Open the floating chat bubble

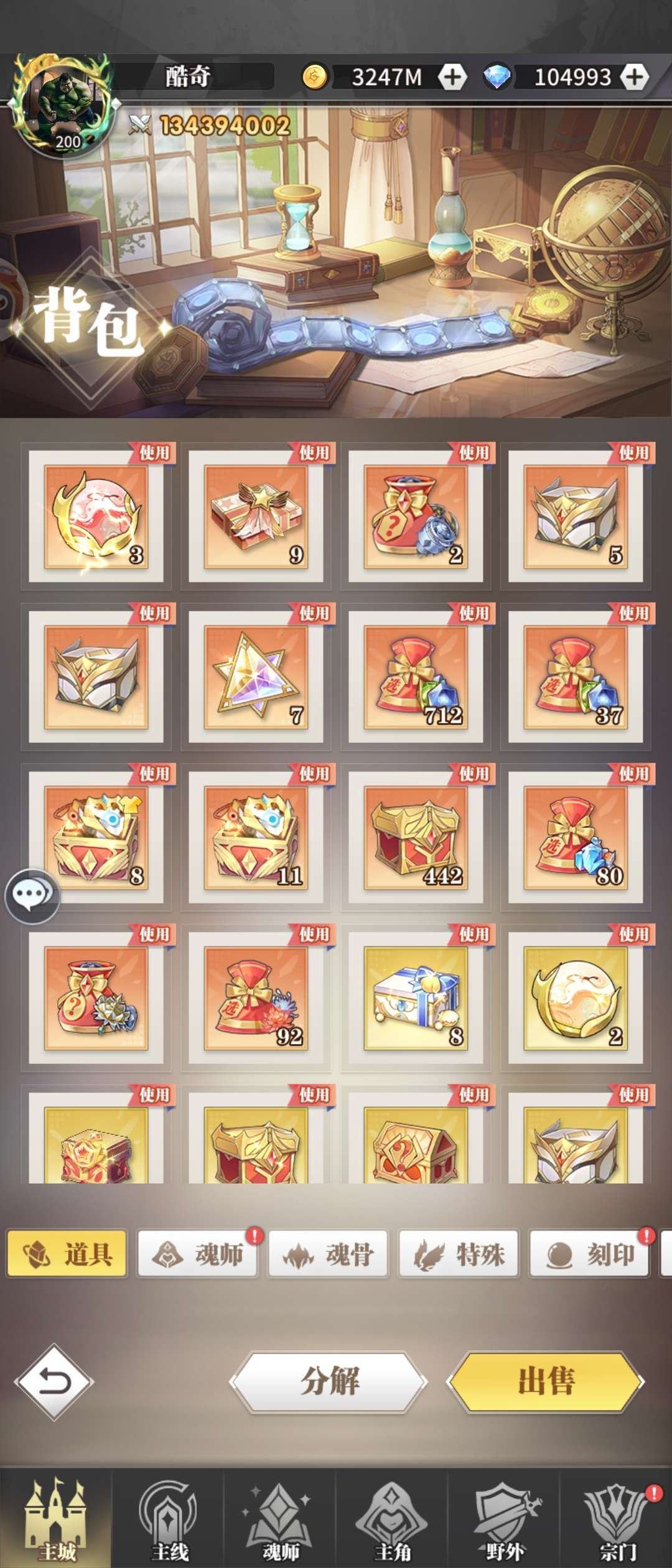click(x=32, y=896)
